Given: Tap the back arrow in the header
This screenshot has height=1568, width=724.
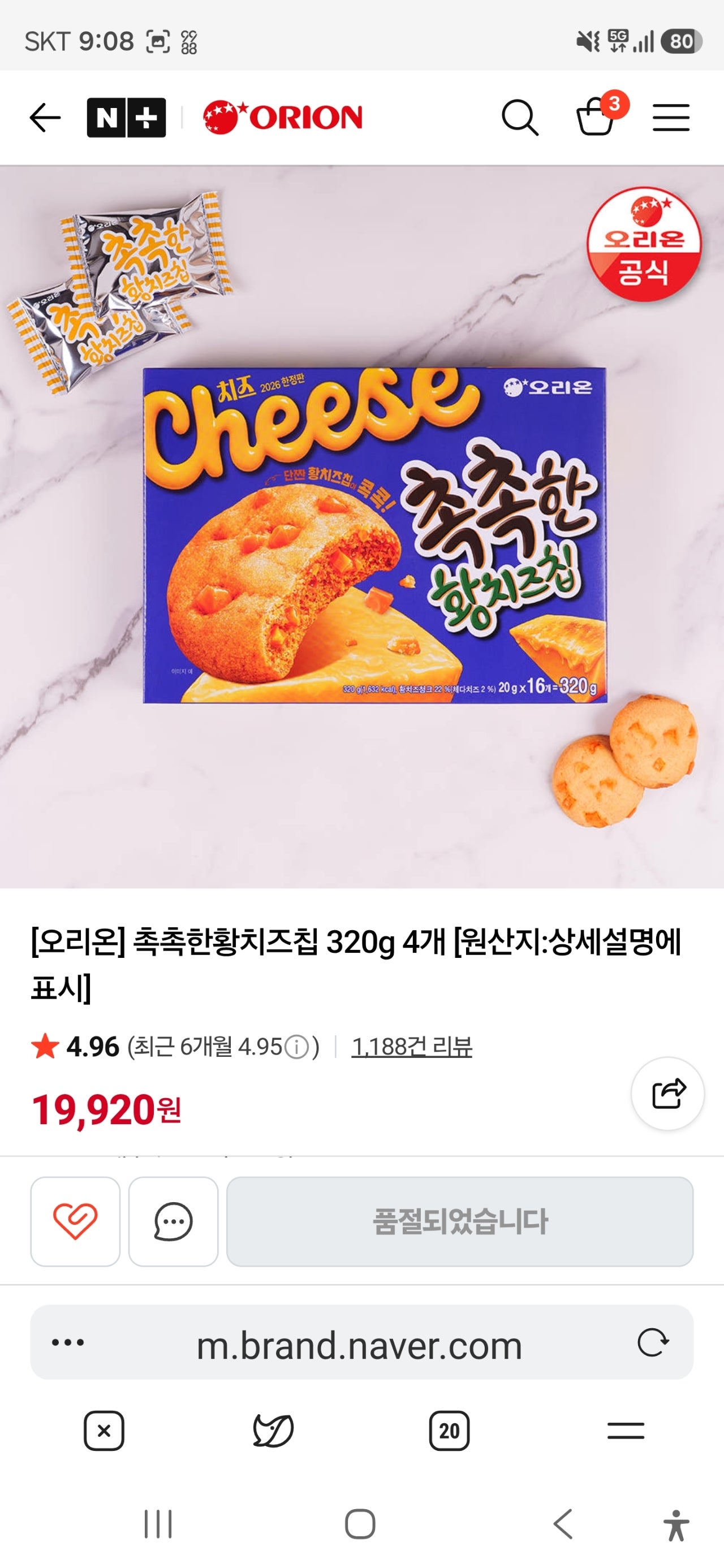Looking at the screenshot, I should 44,118.
